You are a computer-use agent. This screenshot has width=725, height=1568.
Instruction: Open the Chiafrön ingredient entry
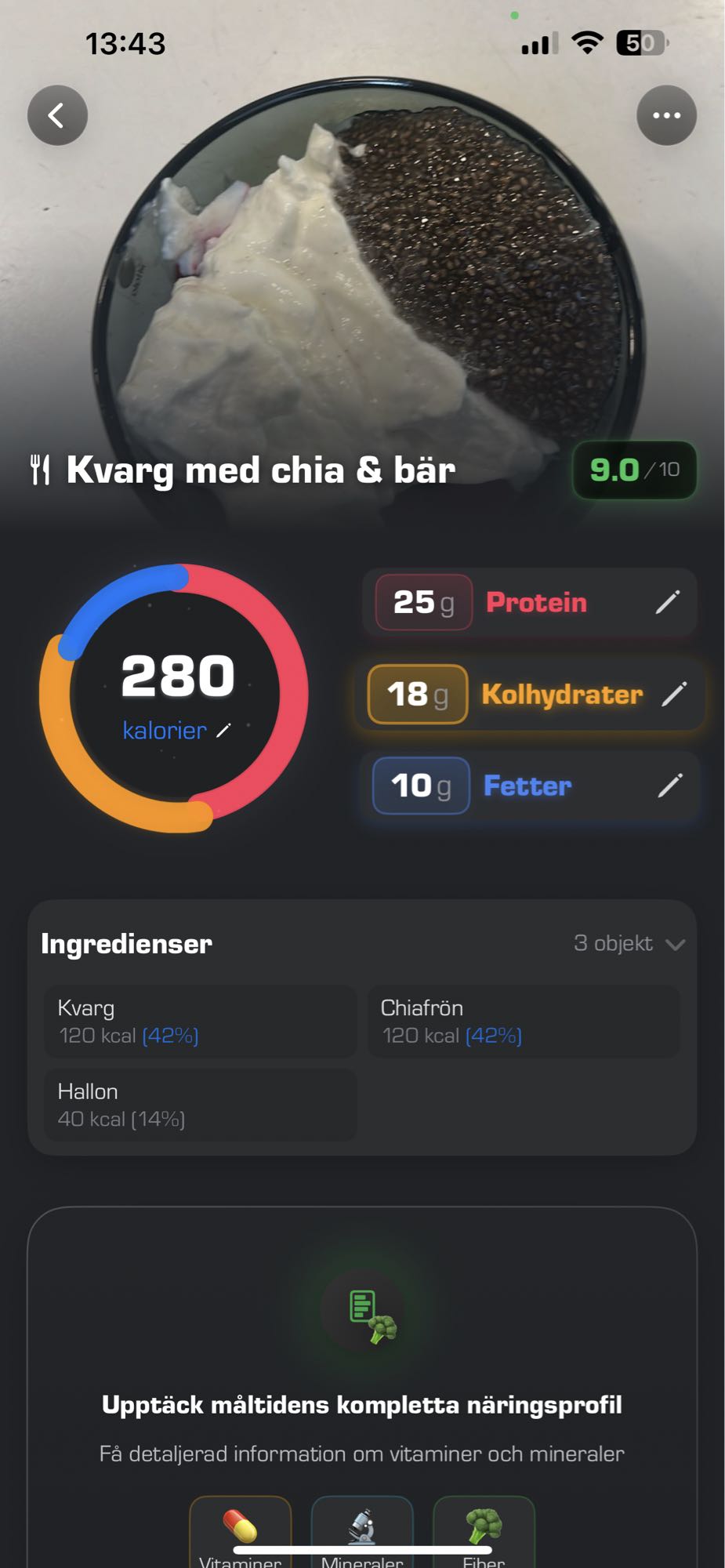pos(524,1022)
